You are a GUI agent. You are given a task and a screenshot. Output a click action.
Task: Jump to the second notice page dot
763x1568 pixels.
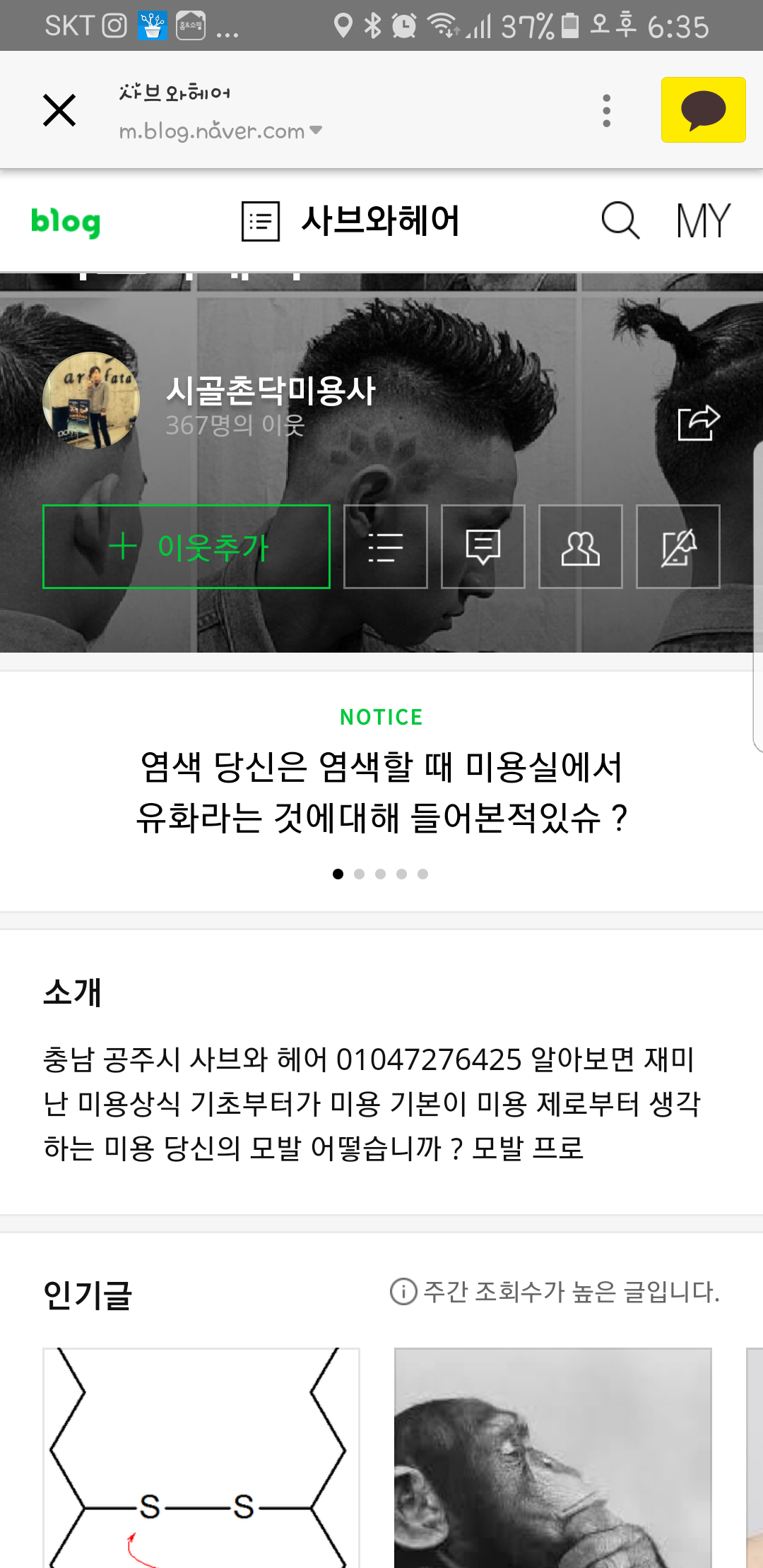[359, 874]
